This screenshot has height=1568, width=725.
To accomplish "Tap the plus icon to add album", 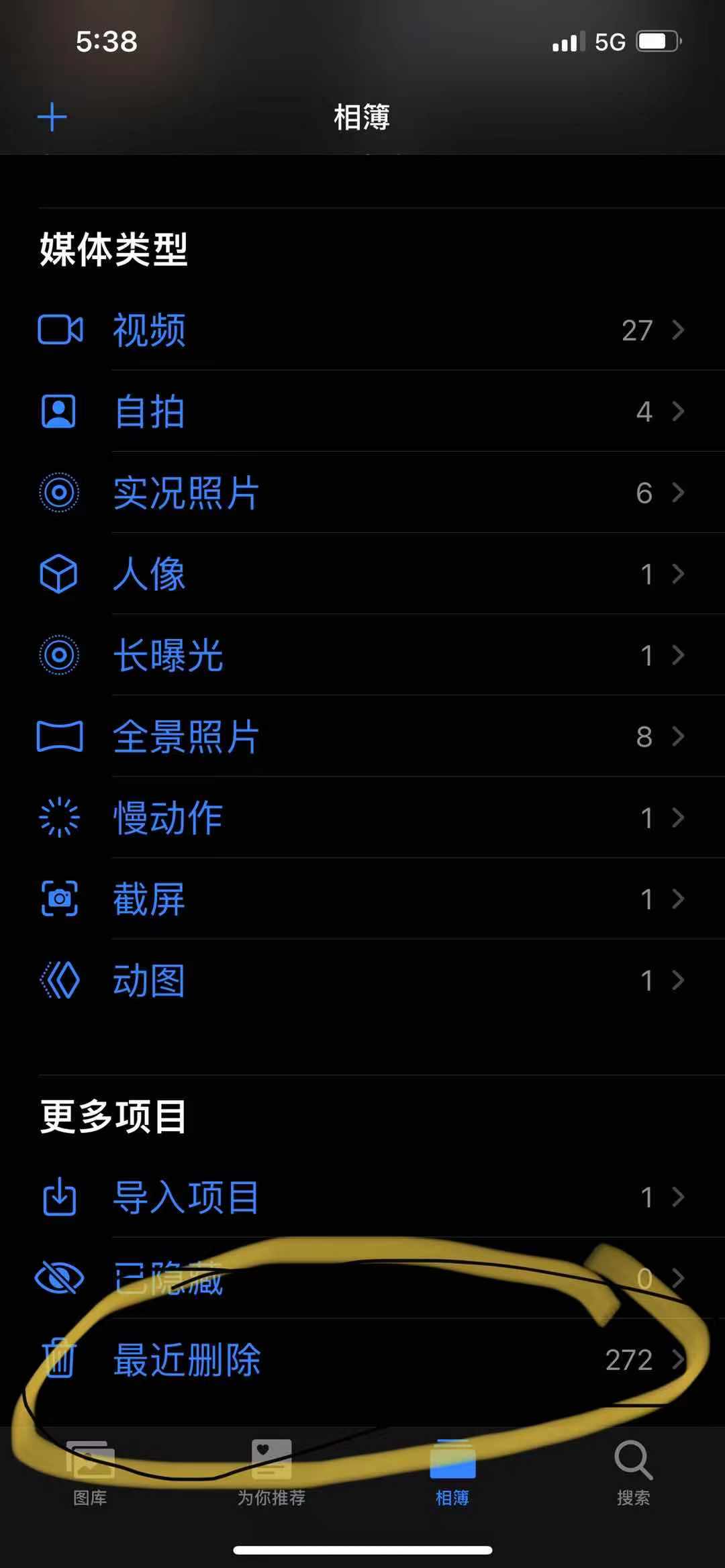I will point(52,117).
